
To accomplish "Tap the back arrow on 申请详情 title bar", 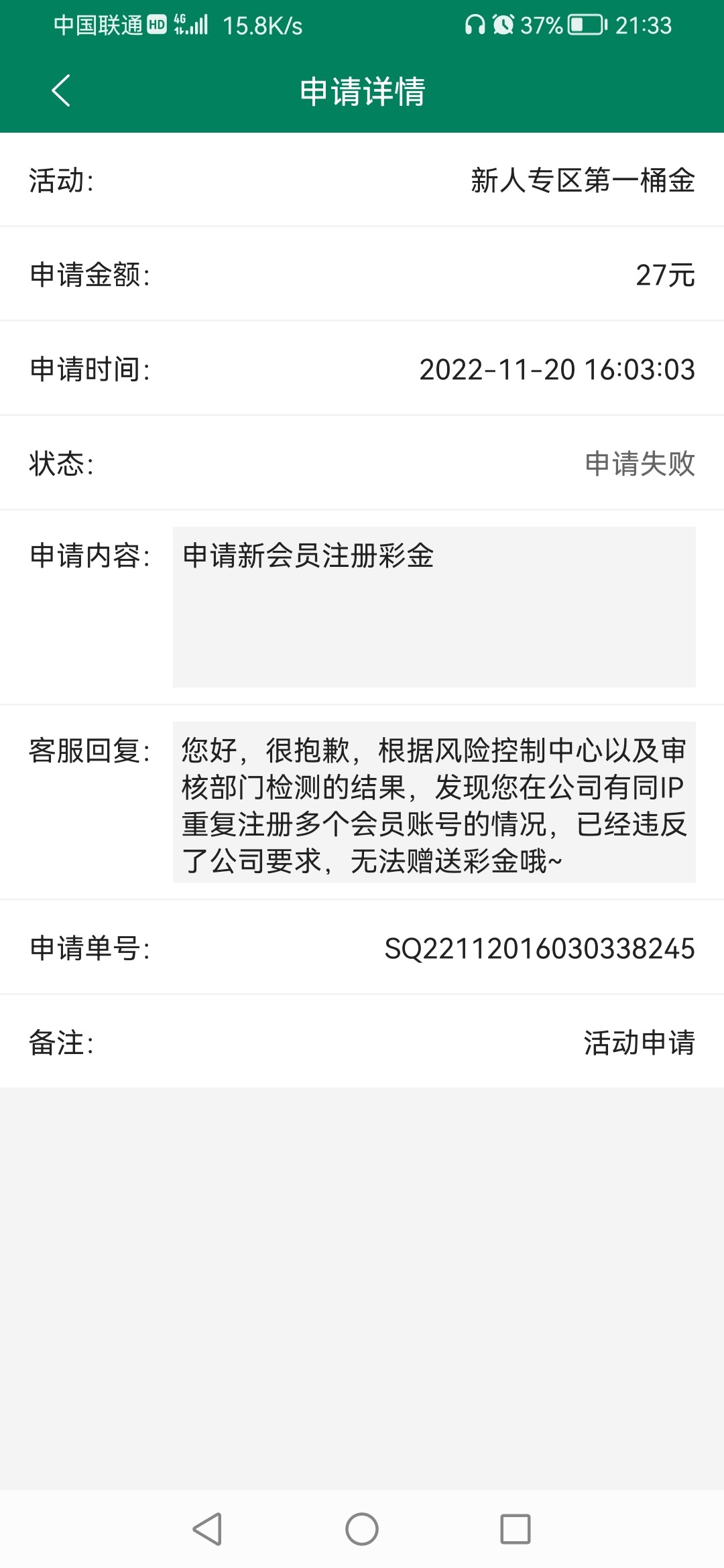I will (61, 91).
